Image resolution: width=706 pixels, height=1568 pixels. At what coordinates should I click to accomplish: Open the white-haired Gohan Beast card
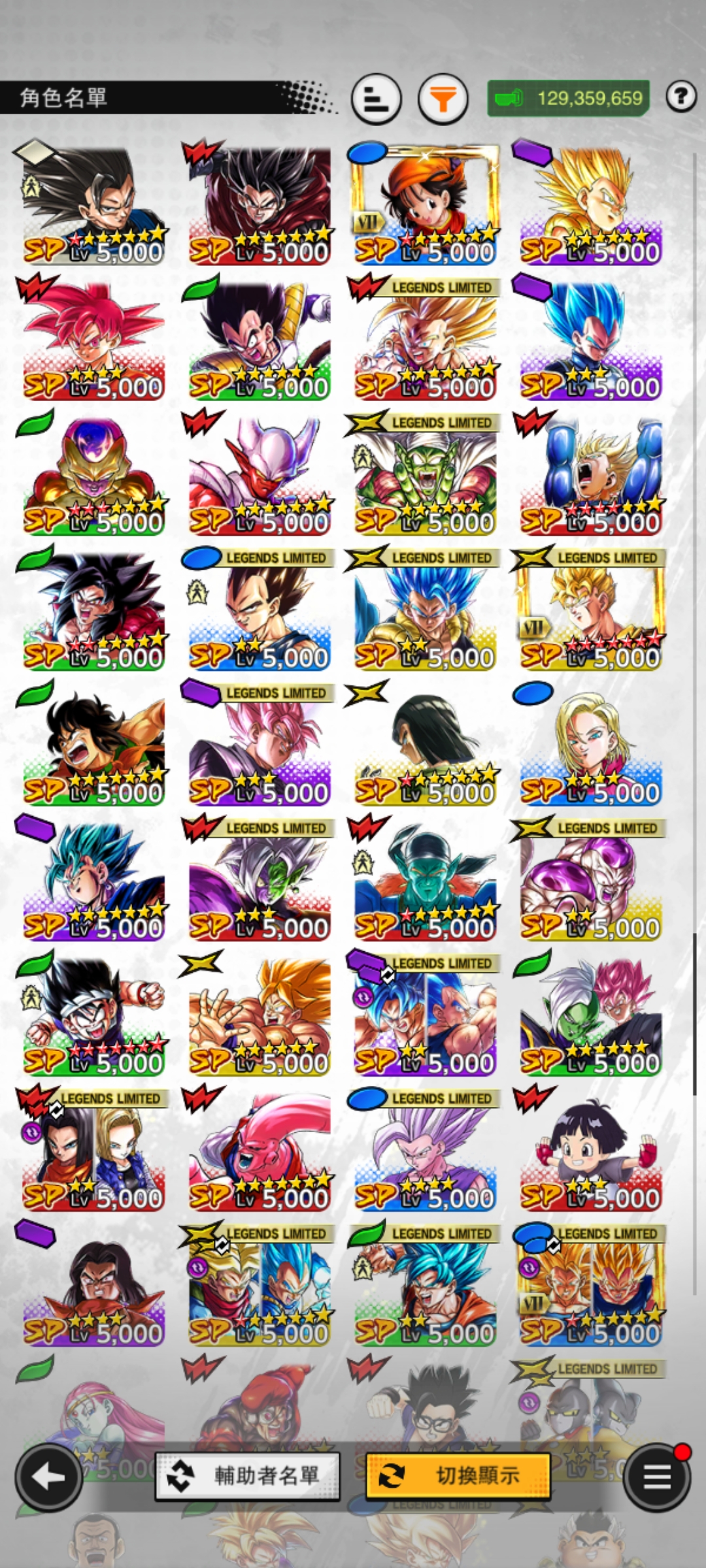425,1151
